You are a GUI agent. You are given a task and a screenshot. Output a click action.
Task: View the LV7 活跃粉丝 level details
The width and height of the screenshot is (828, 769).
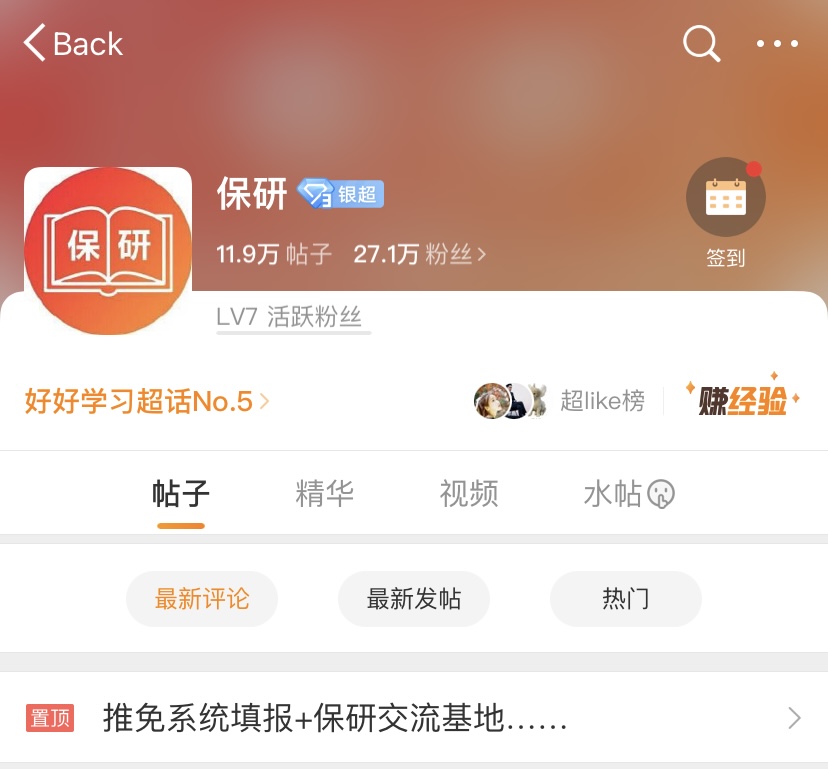tap(290, 318)
